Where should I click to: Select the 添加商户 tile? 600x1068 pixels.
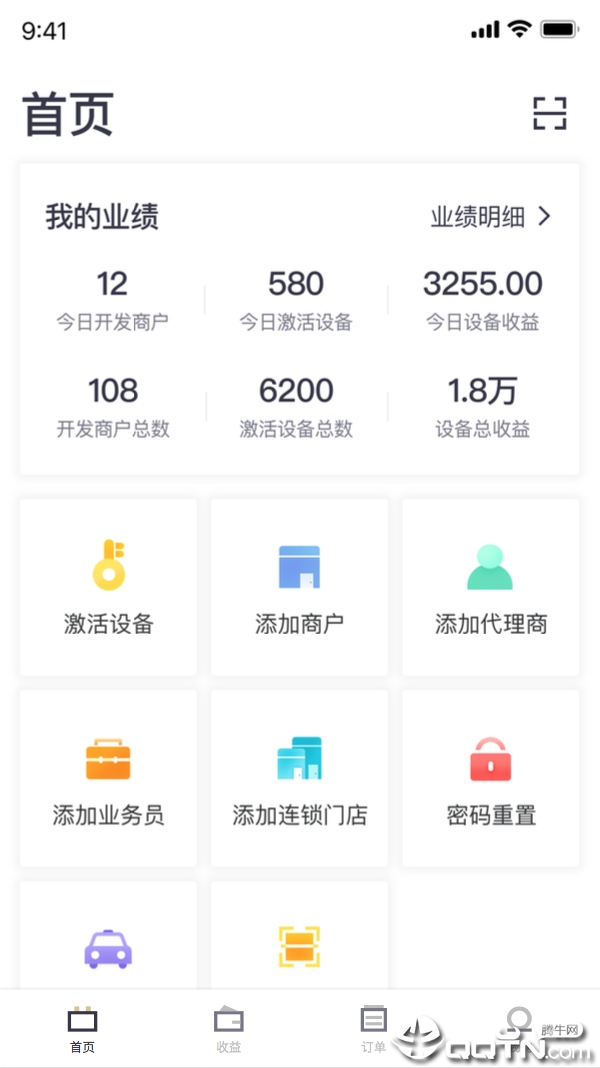pos(299,587)
